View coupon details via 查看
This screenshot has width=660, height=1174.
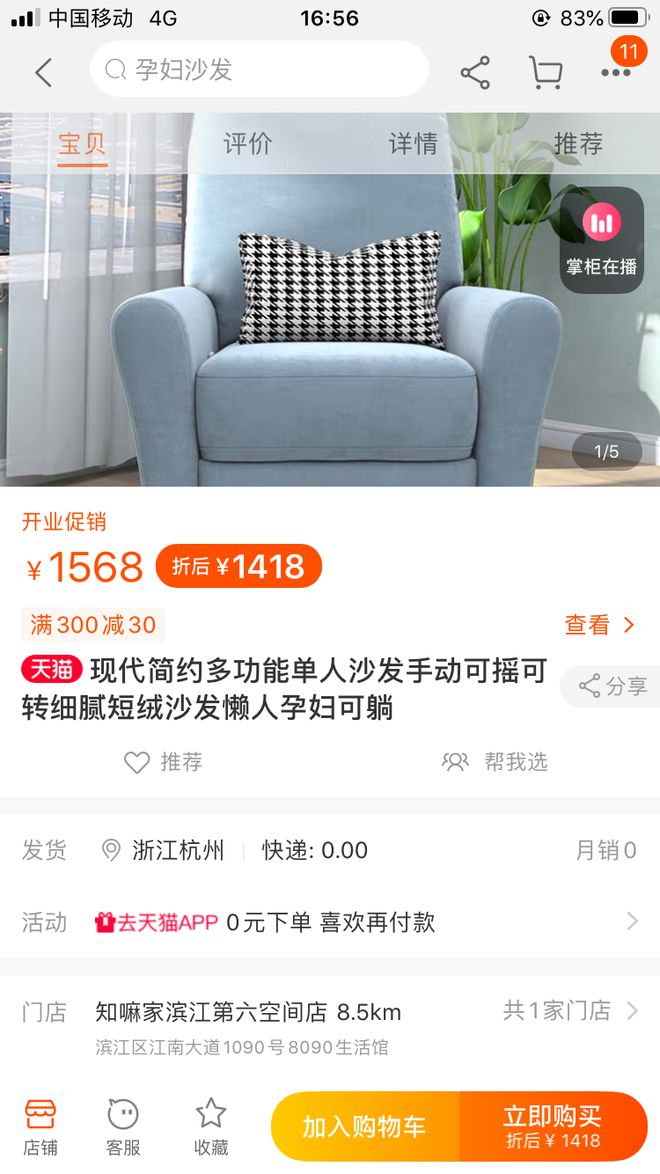click(x=600, y=625)
